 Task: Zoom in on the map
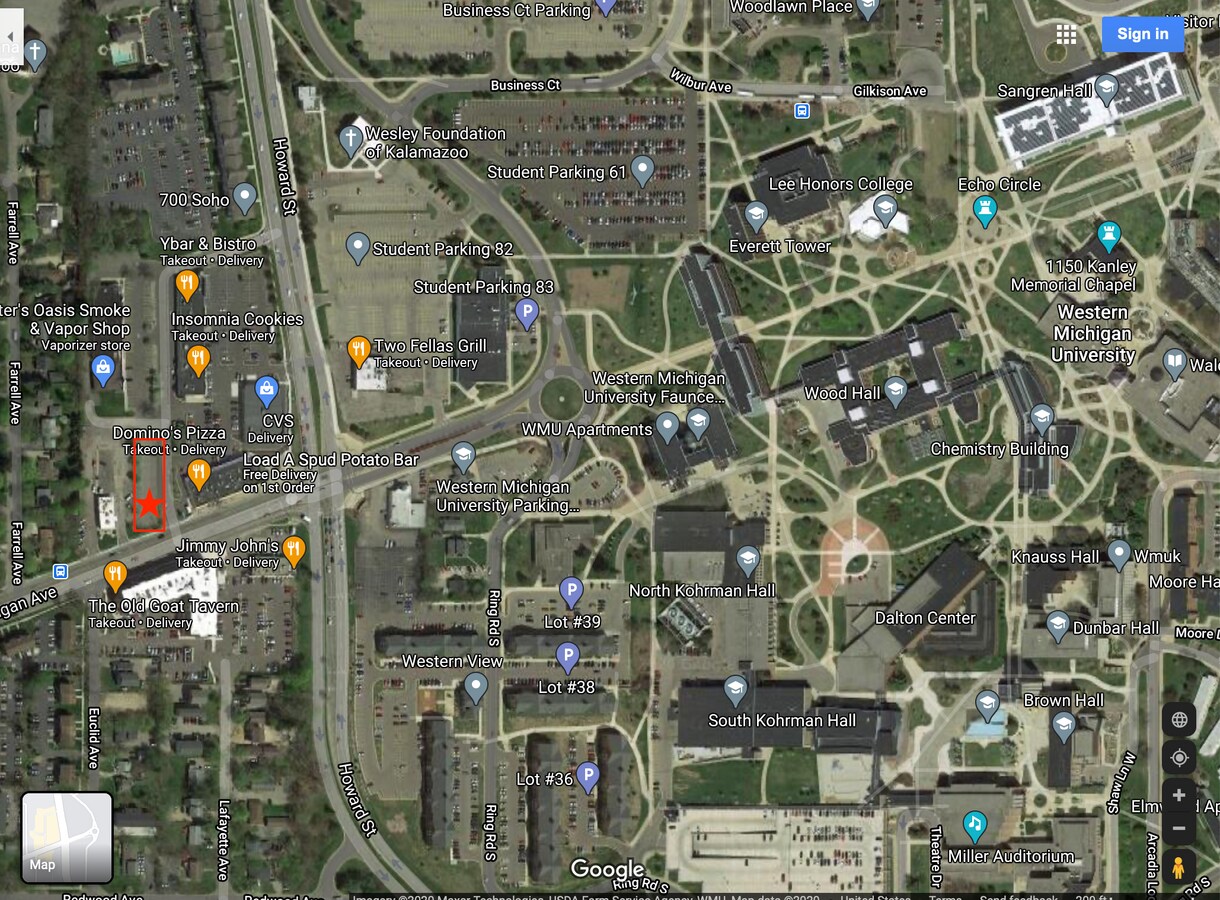pos(1179,796)
